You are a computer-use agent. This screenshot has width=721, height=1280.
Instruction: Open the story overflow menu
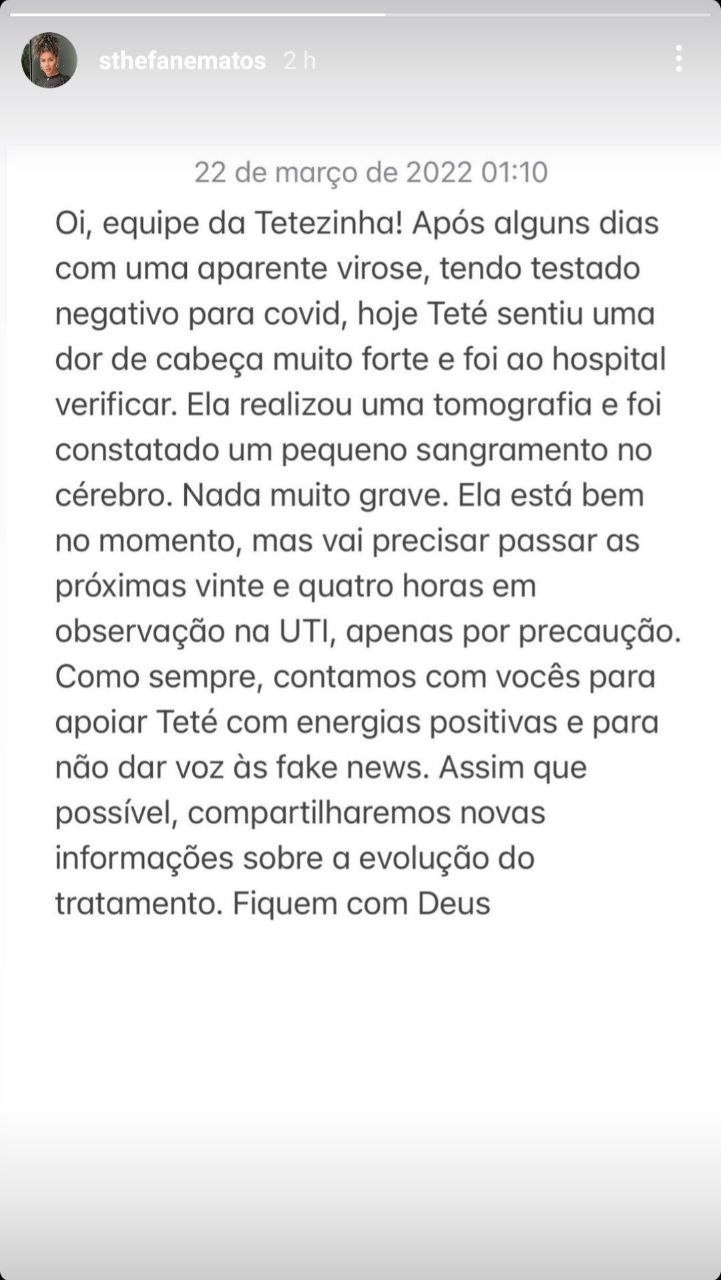point(678,58)
